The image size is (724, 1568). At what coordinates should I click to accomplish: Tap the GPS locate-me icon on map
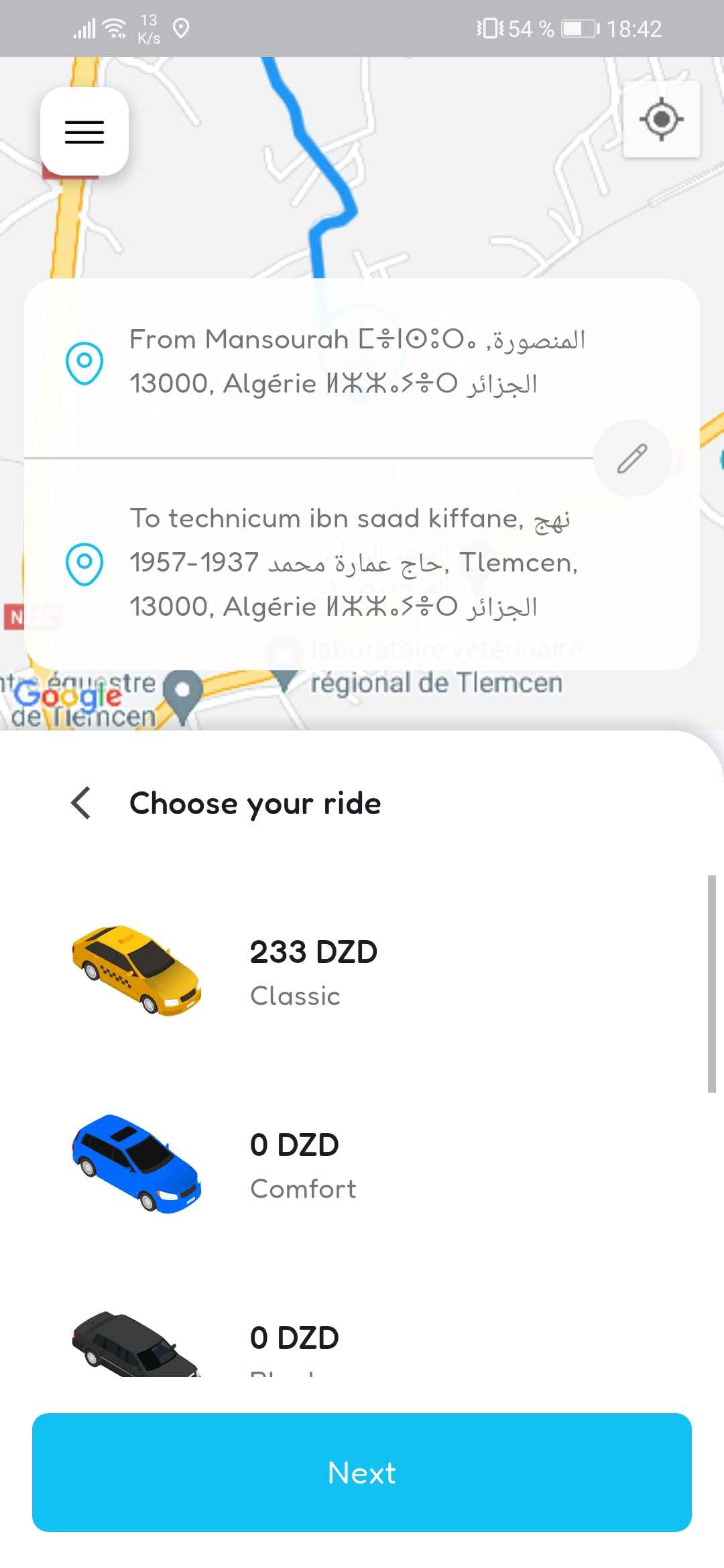(660, 119)
